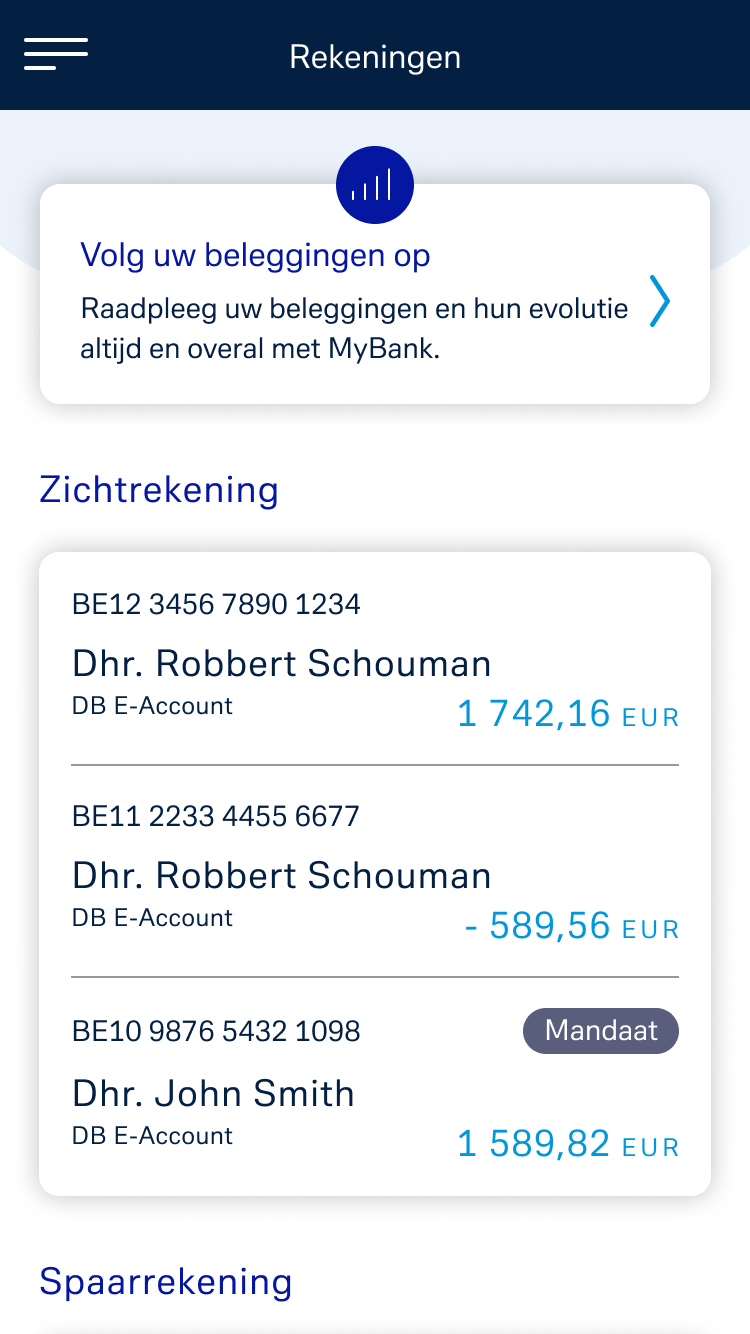The height and width of the screenshot is (1334, 750).
Task: Expand the beleggingen card via the right chevron
Action: (660, 301)
